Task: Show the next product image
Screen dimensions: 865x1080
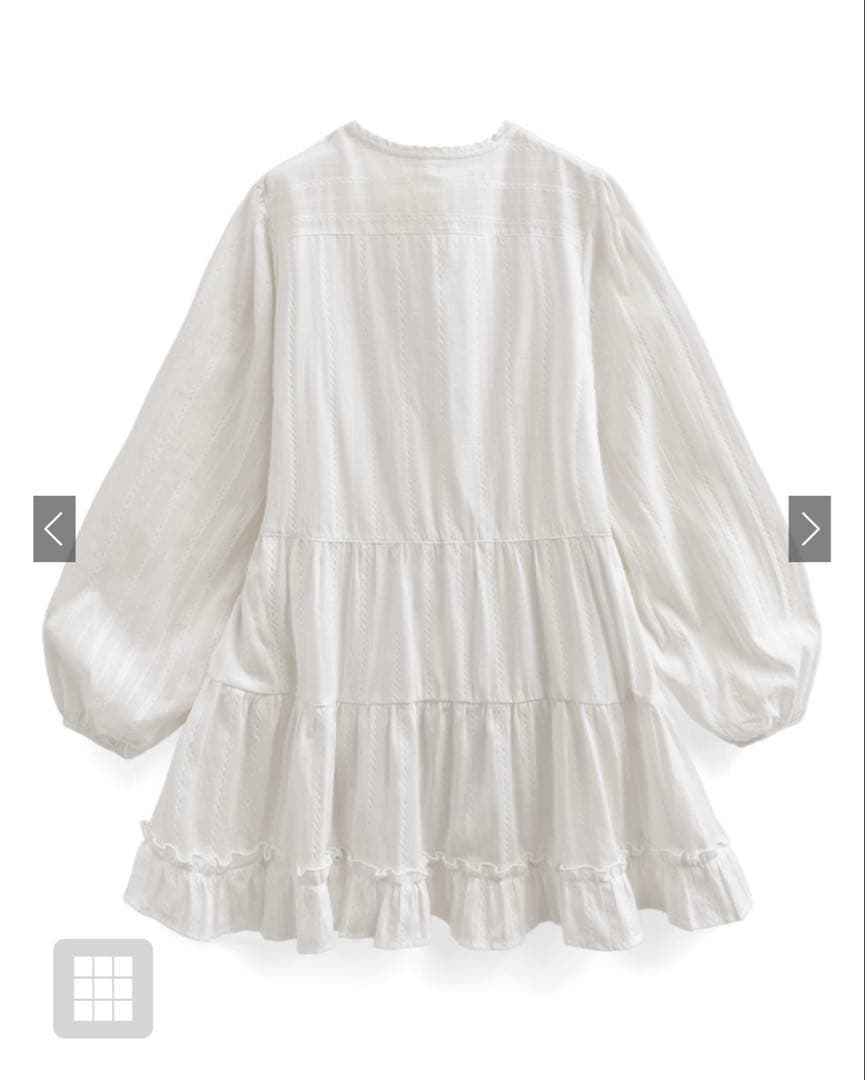Action: [x=809, y=528]
